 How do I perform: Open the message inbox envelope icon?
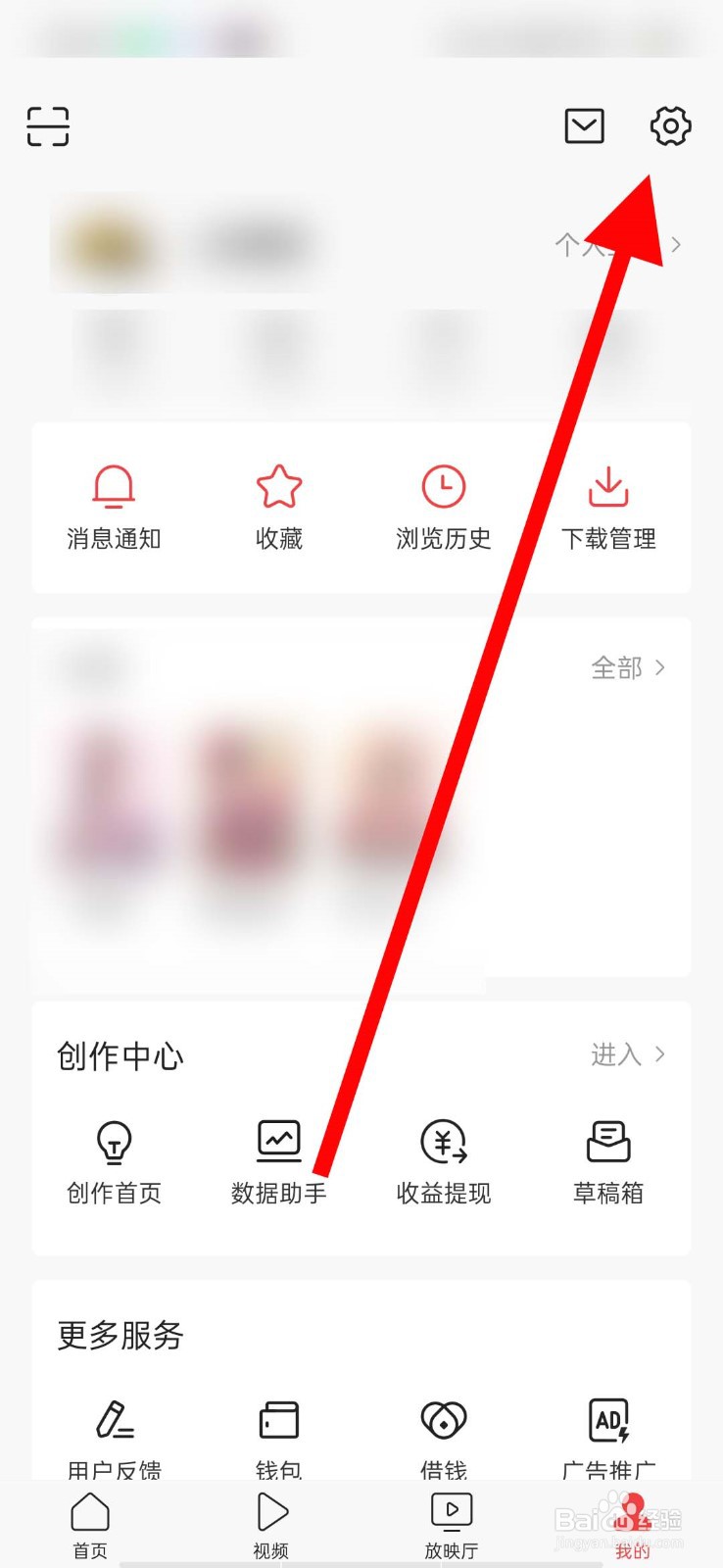tap(584, 126)
